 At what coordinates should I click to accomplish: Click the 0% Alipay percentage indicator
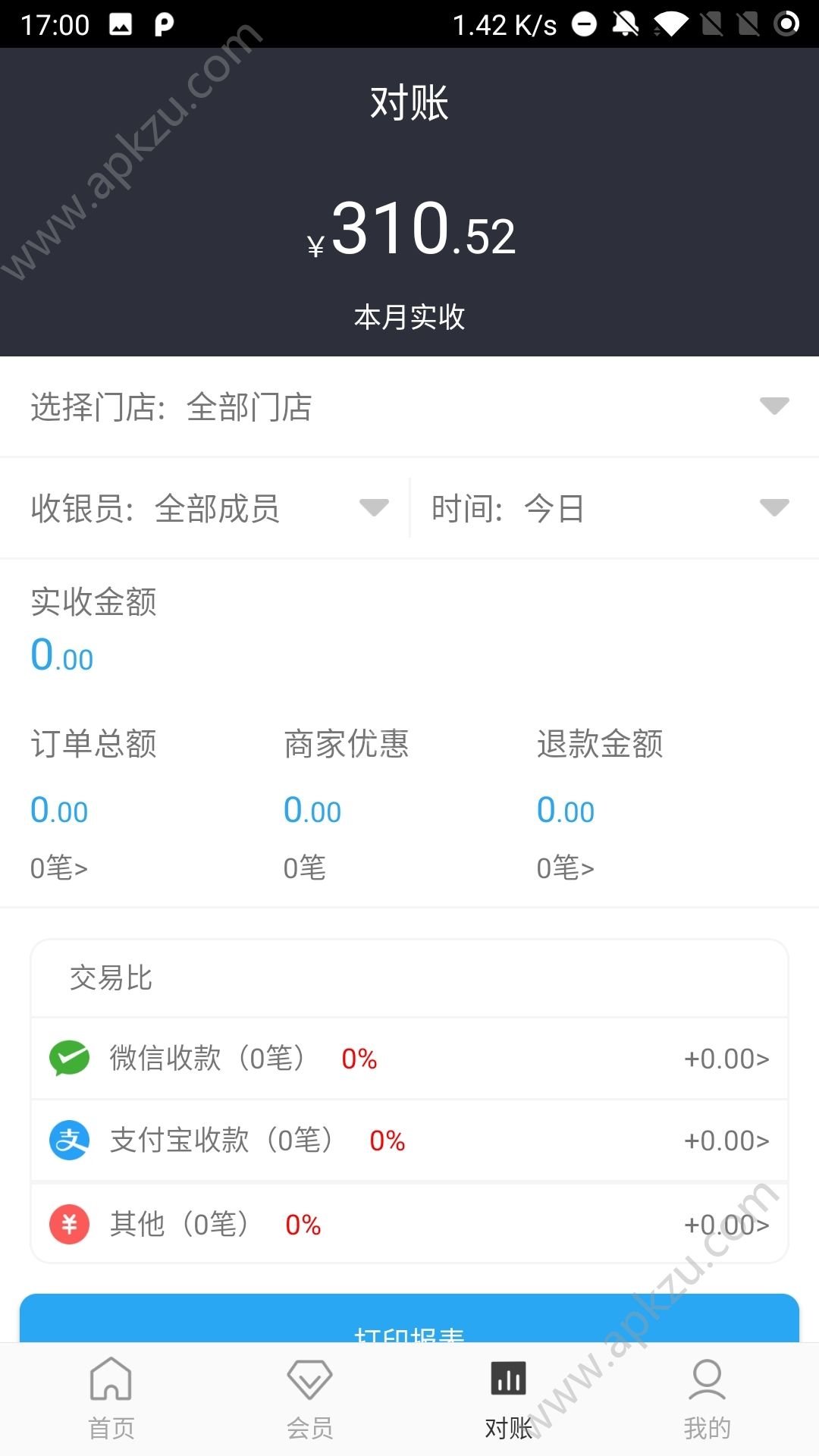(387, 1141)
